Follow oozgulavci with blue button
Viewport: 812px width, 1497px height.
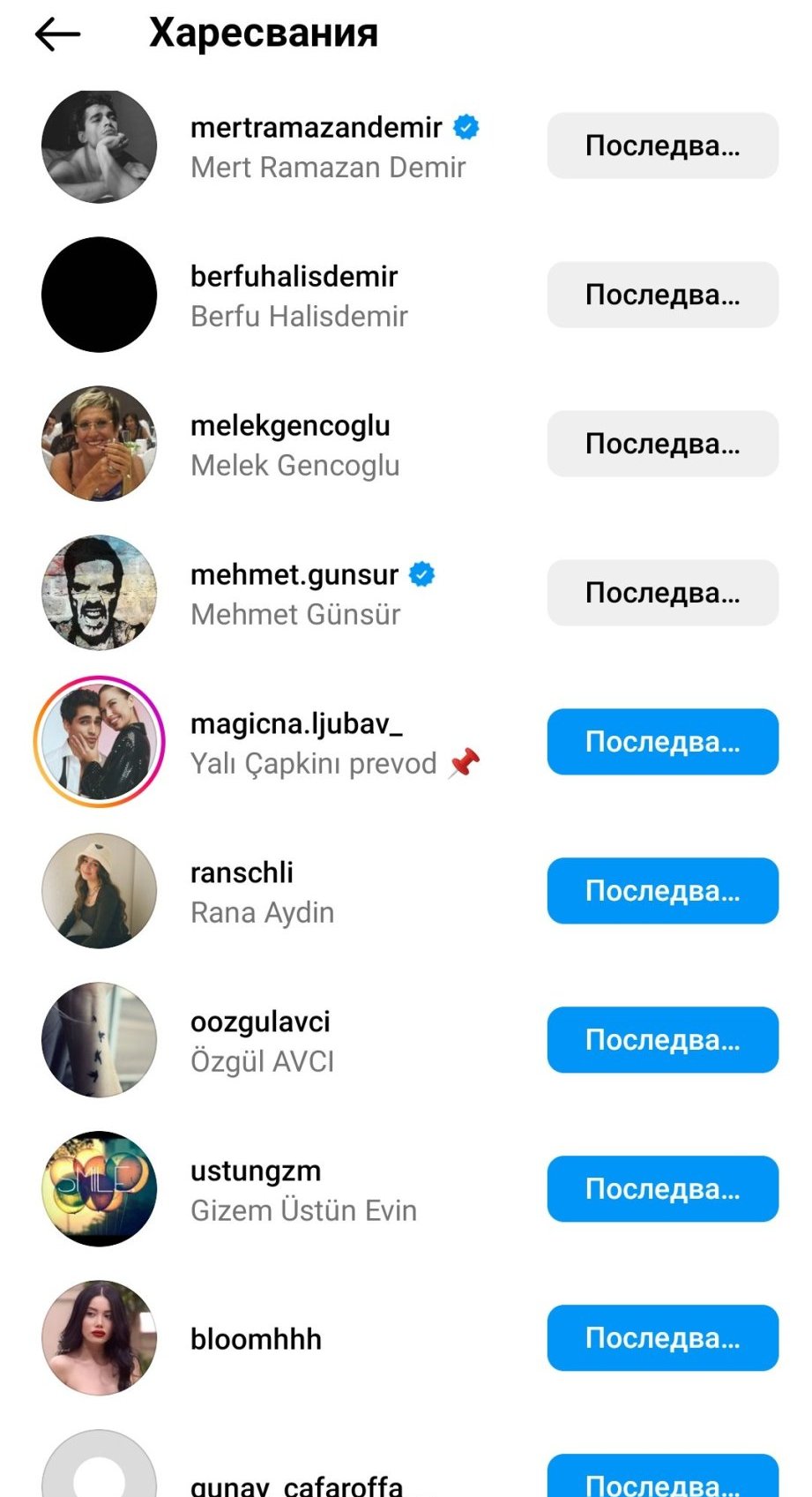pos(662,1040)
